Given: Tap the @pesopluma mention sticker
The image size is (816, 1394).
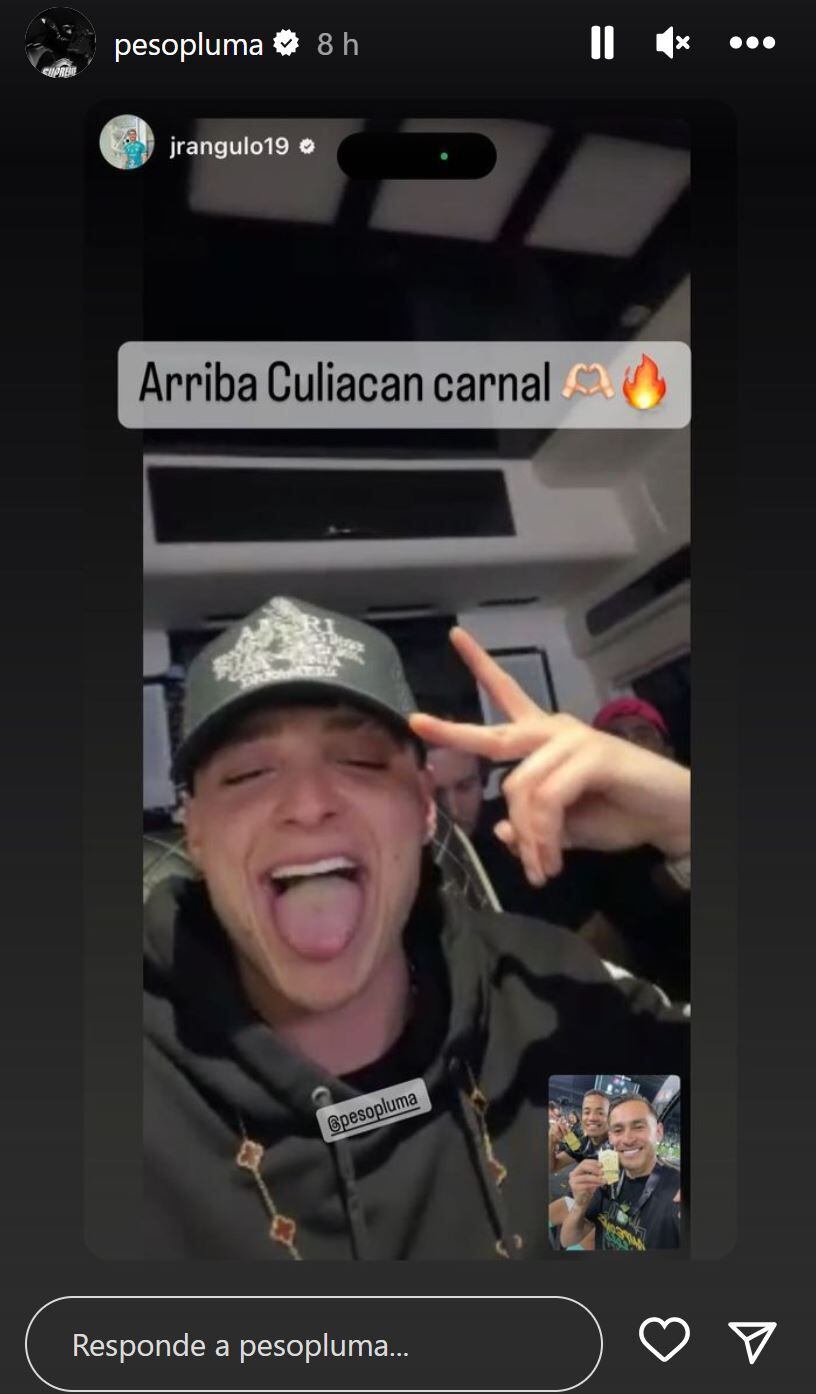Looking at the screenshot, I should click(x=373, y=1110).
